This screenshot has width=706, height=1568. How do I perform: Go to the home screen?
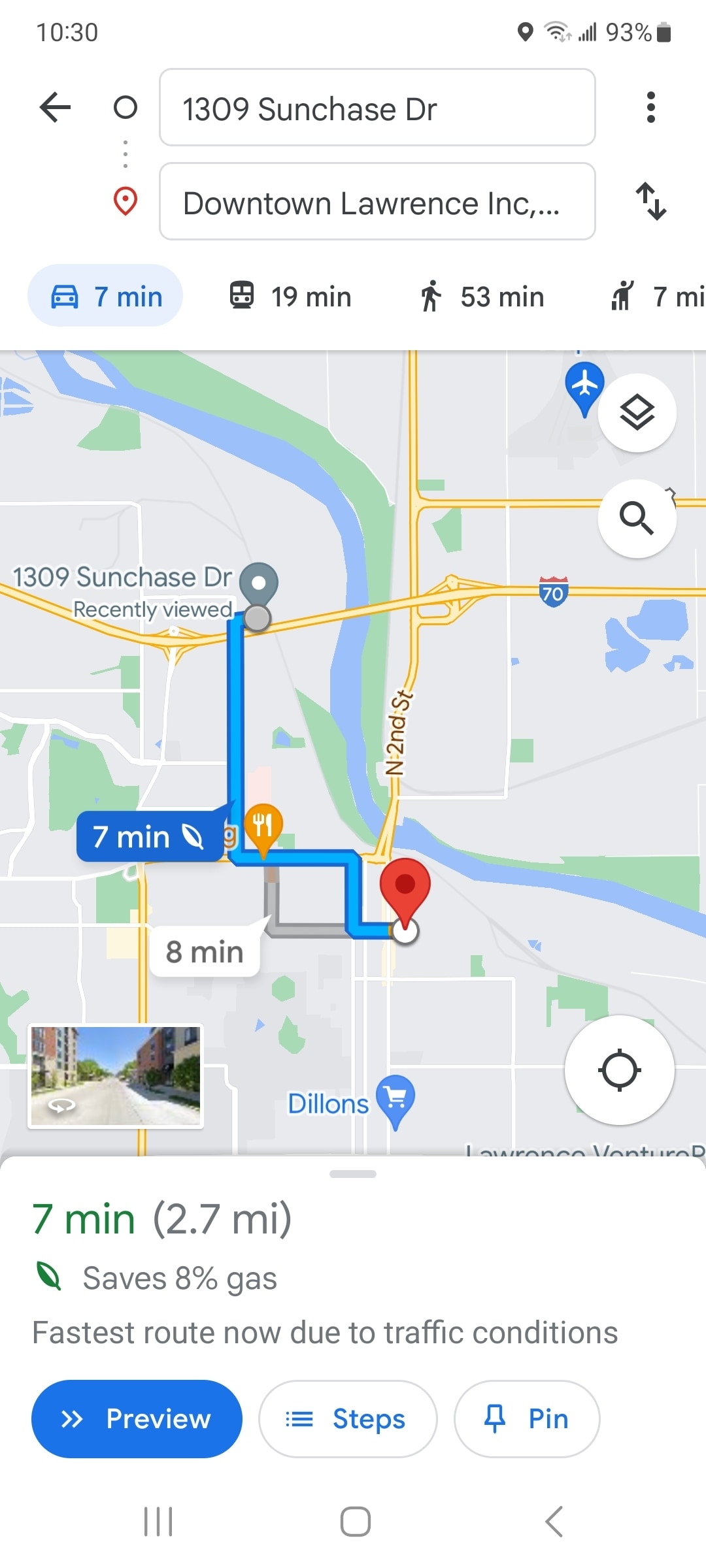point(355,1522)
